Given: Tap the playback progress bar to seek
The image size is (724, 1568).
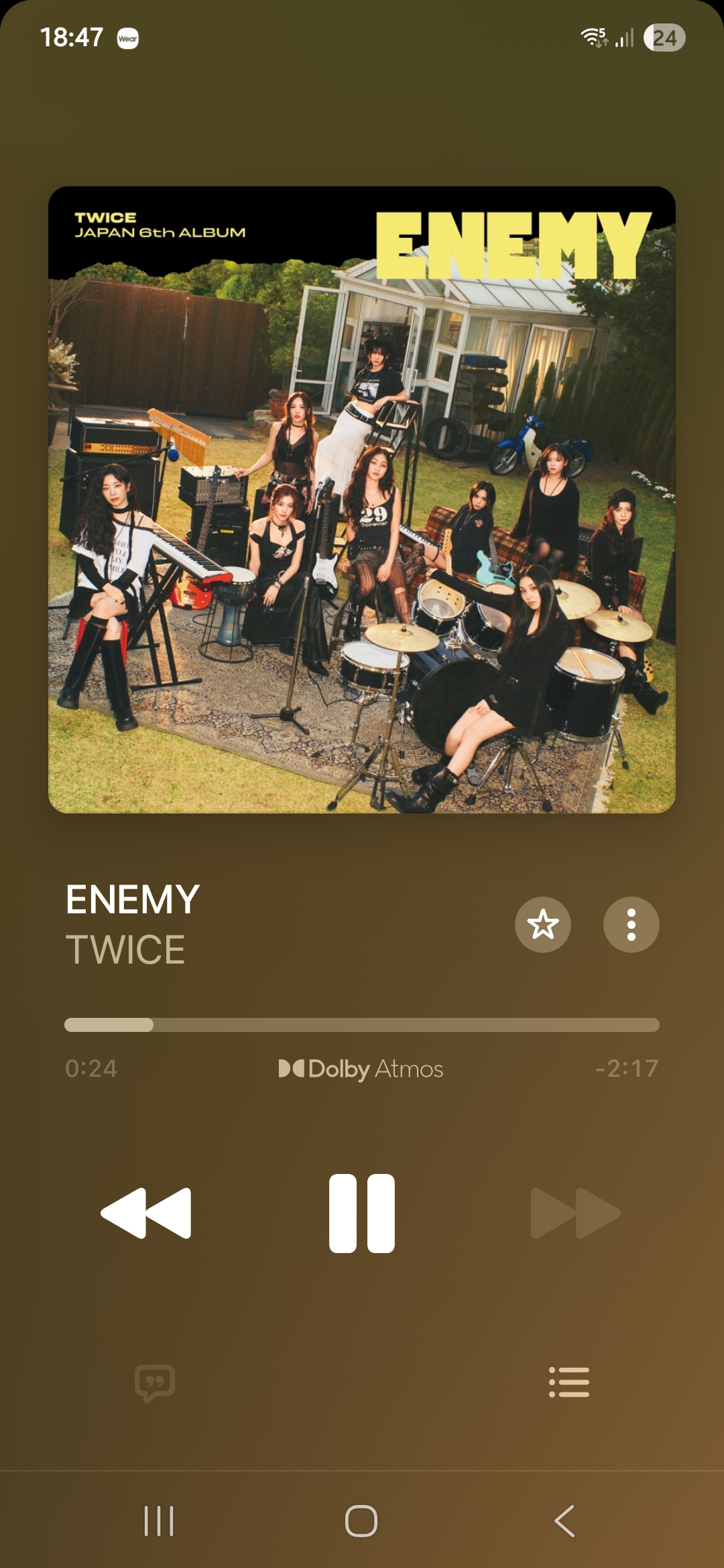Looking at the screenshot, I should [362, 1025].
